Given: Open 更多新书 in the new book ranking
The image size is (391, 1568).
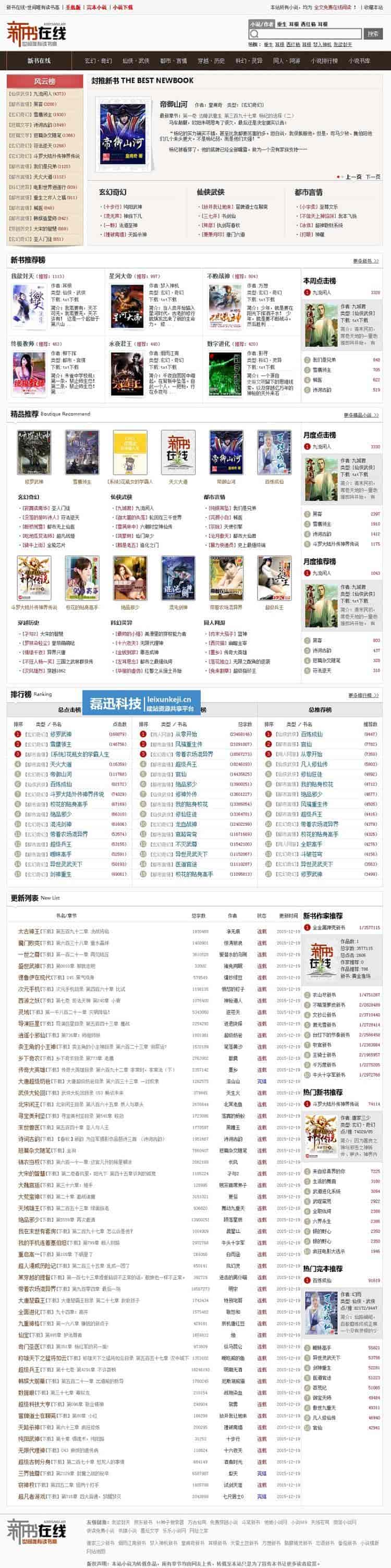Looking at the screenshot, I should (x=365, y=261).
